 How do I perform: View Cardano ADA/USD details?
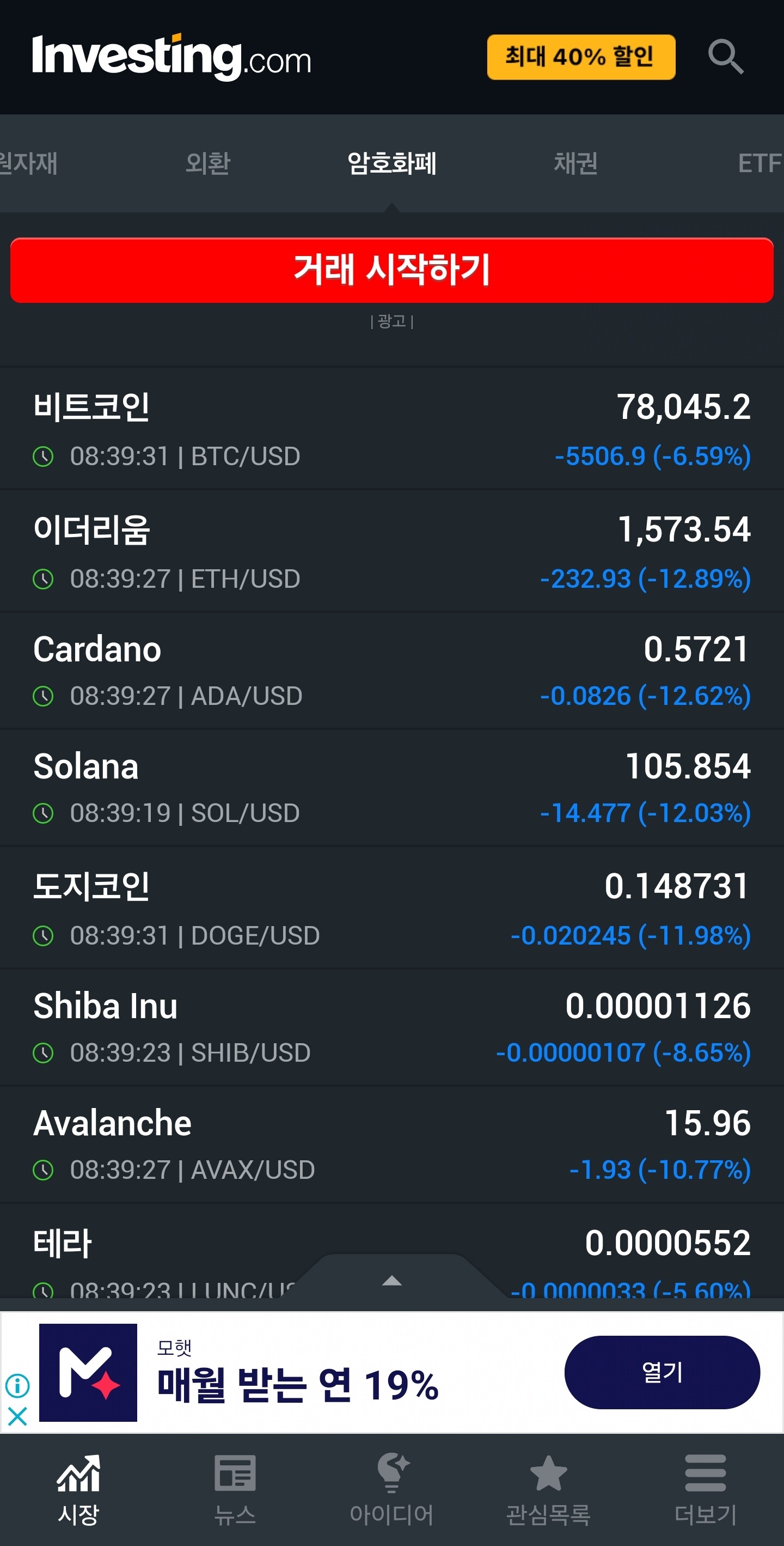391,671
